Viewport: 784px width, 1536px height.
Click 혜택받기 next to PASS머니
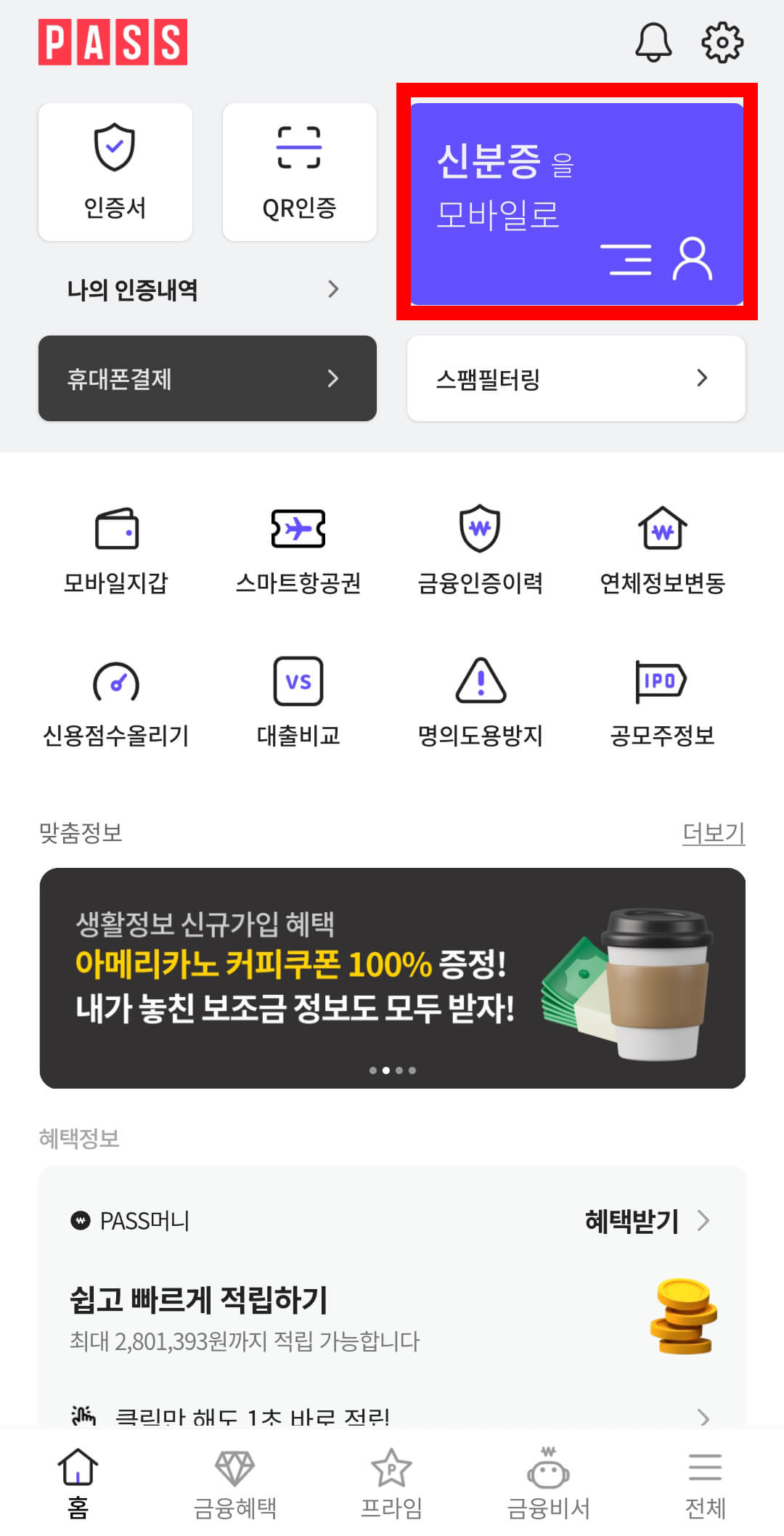[632, 1221]
